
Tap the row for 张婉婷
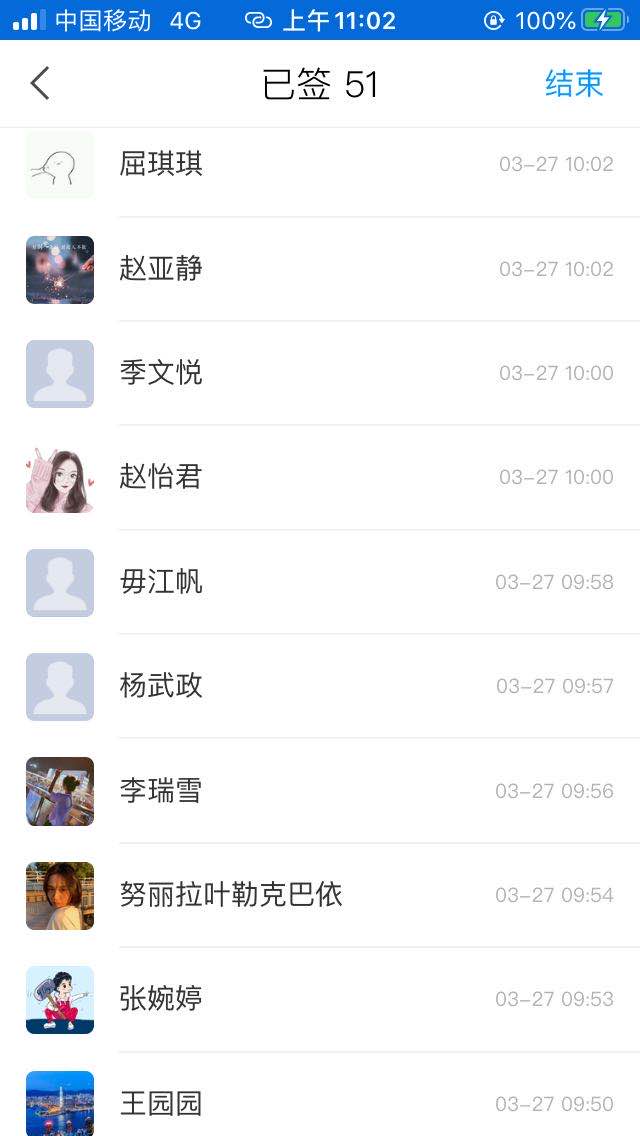320,999
